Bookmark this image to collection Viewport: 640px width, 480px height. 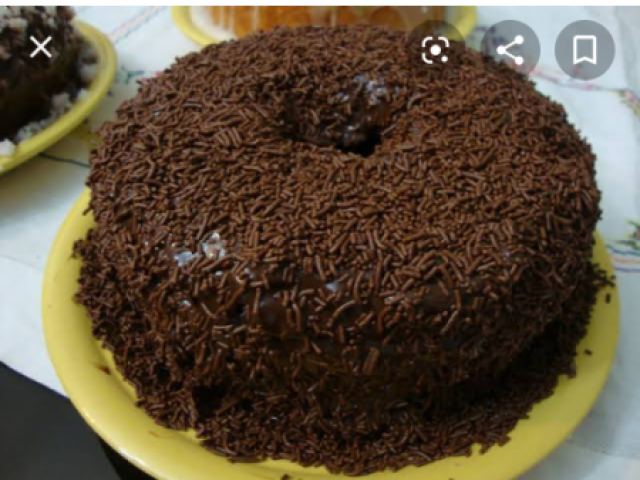pyautogui.click(x=584, y=50)
